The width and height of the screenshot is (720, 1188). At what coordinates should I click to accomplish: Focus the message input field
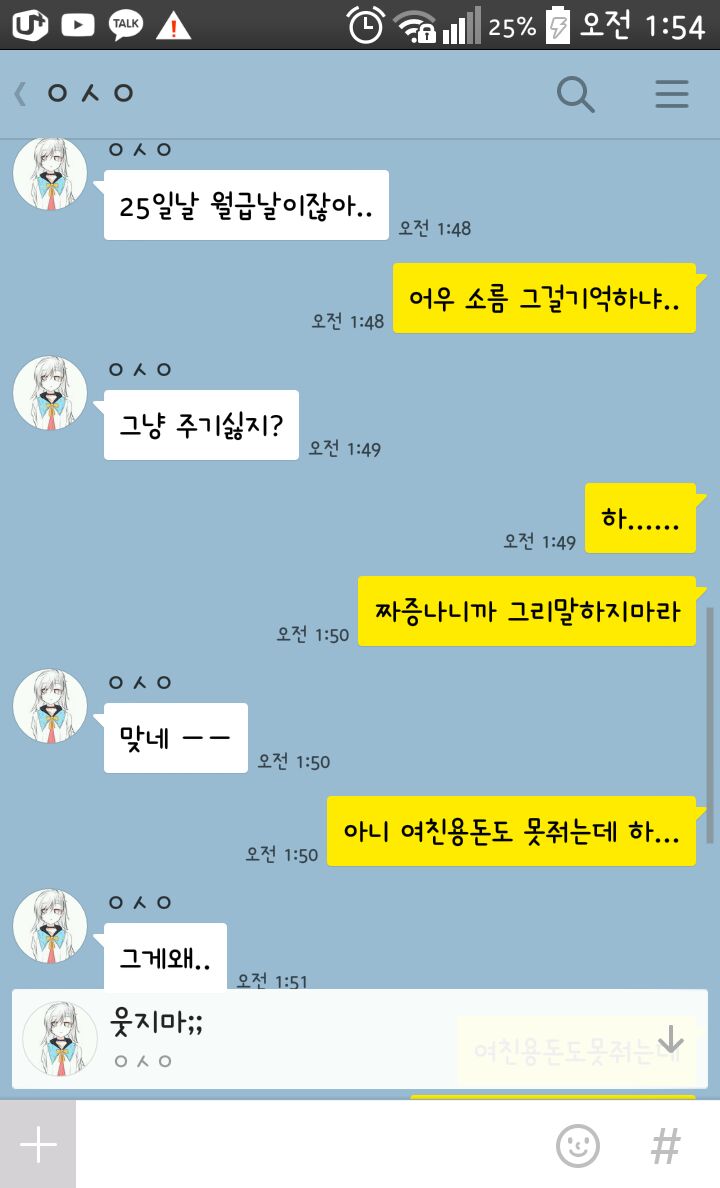[310, 1144]
